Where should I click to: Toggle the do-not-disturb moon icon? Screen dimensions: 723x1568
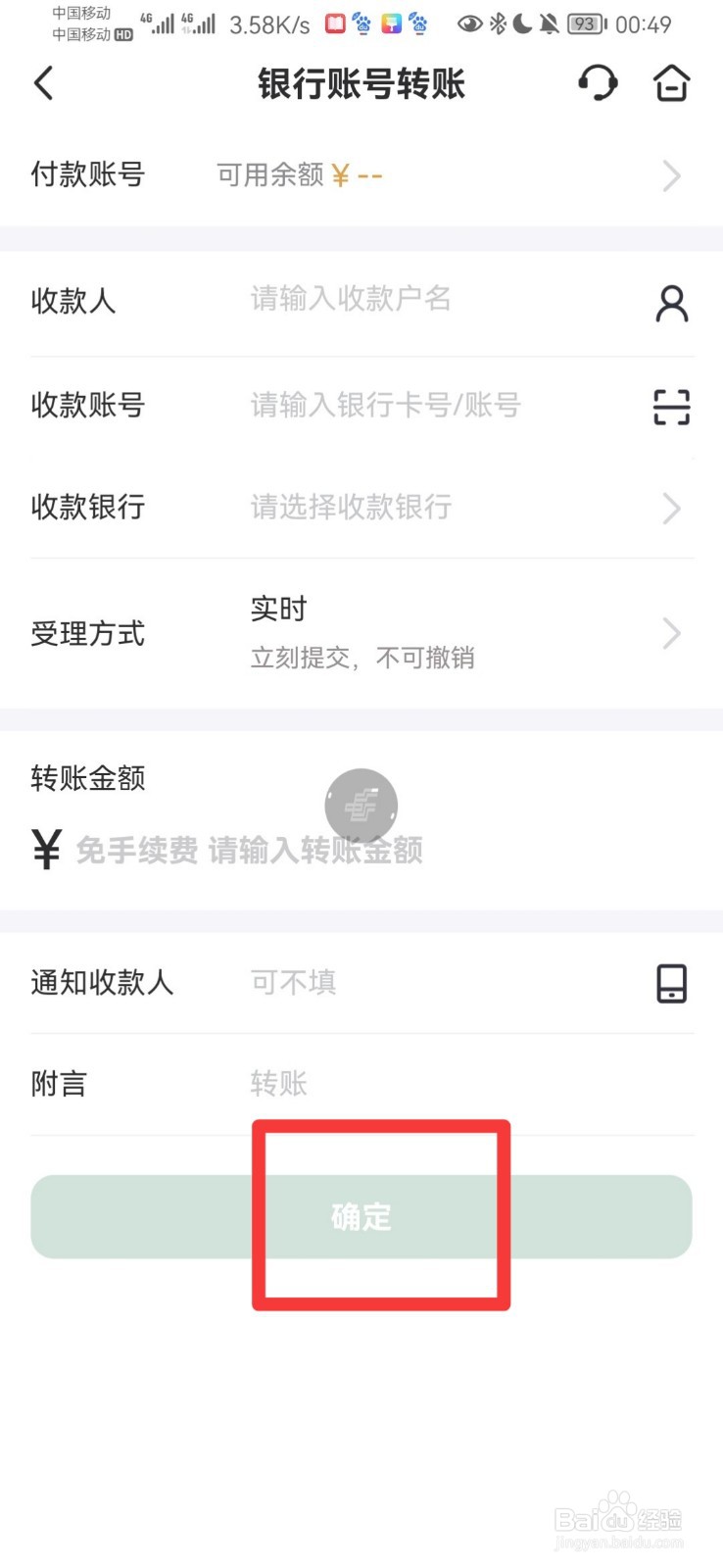click(522, 24)
